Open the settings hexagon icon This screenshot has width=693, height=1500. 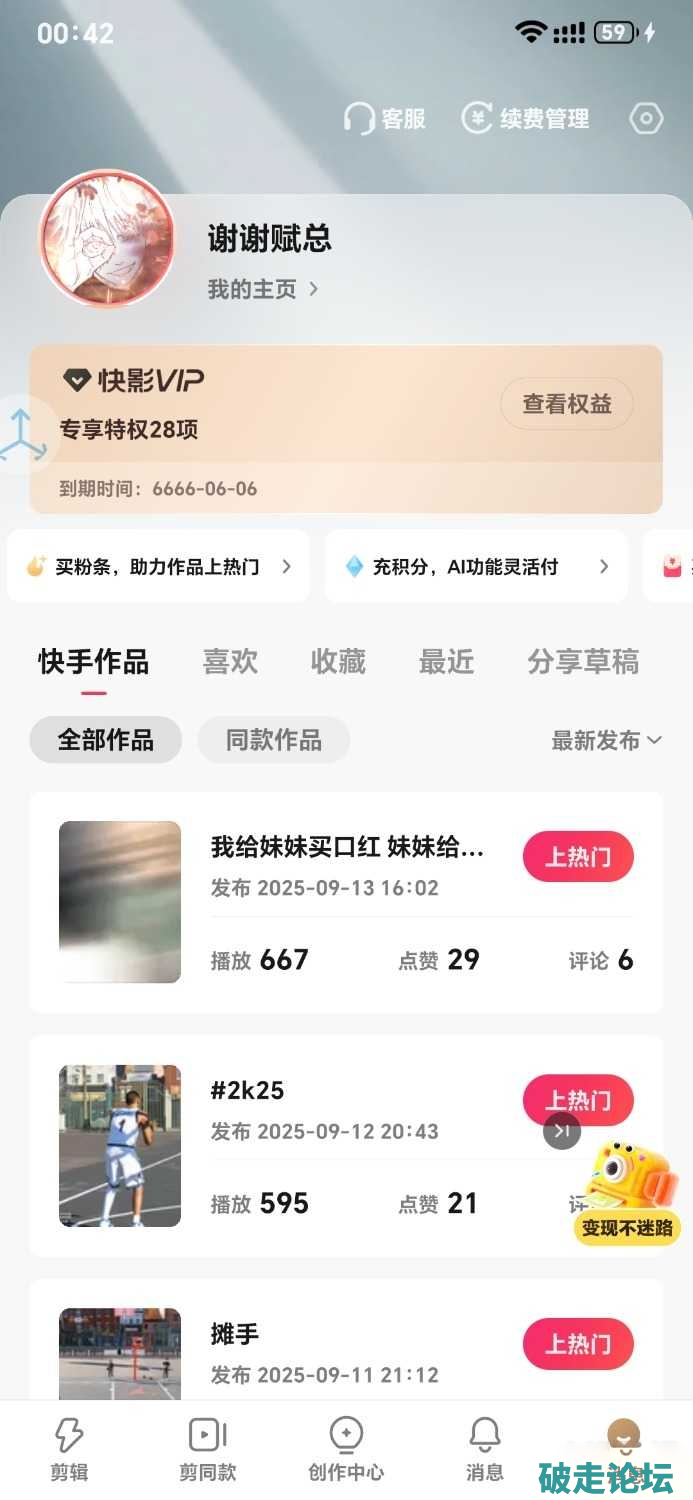[x=646, y=119]
